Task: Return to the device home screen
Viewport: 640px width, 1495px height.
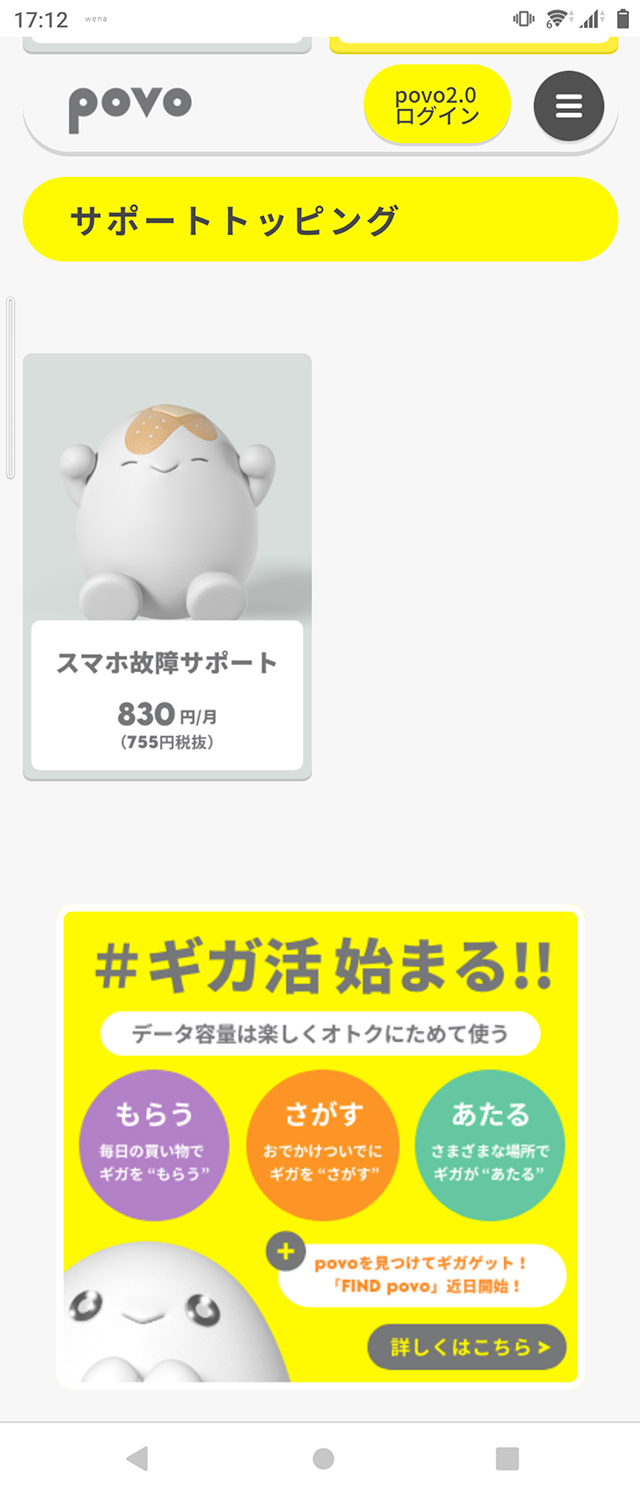Action: pyautogui.click(x=323, y=1459)
